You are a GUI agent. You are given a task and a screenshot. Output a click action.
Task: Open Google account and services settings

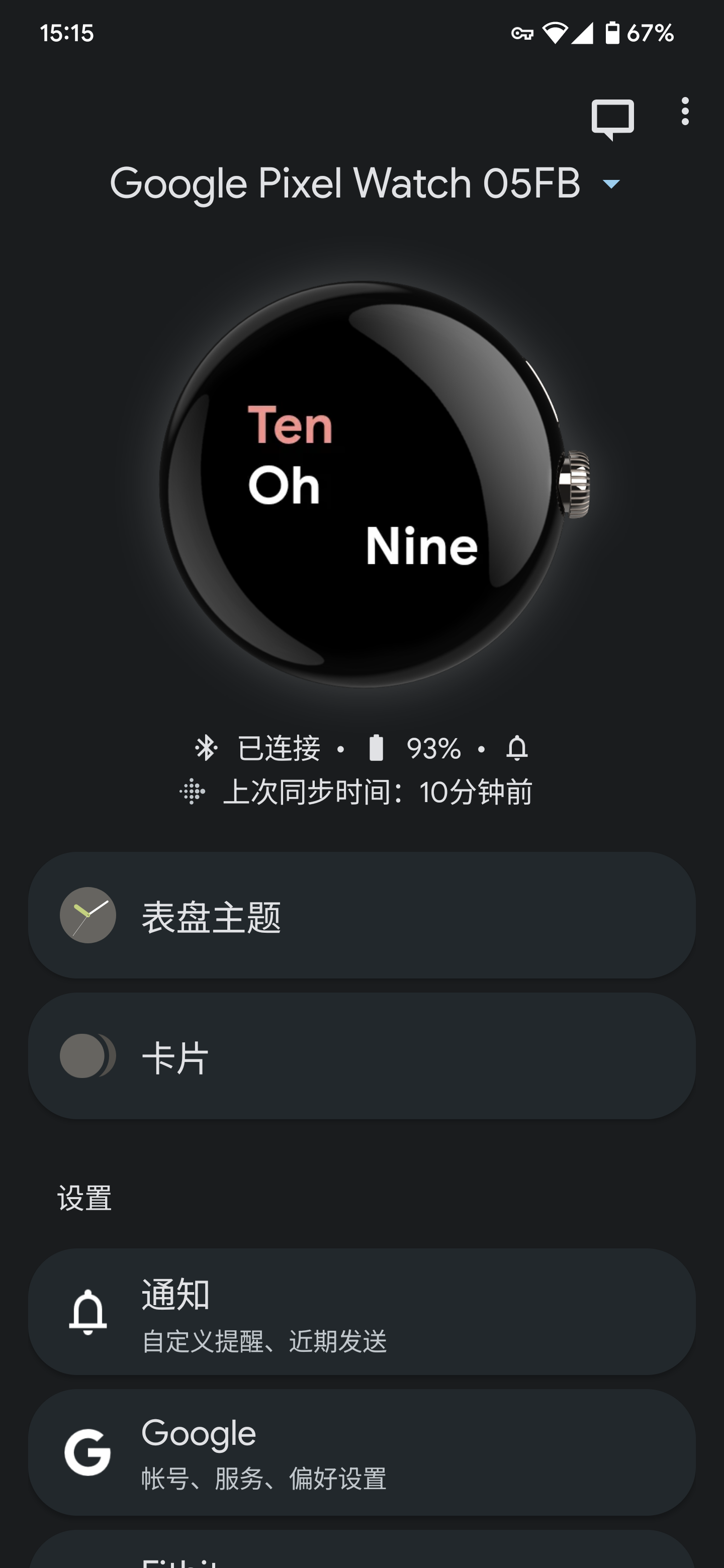pyautogui.click(x=361, y=1452)
